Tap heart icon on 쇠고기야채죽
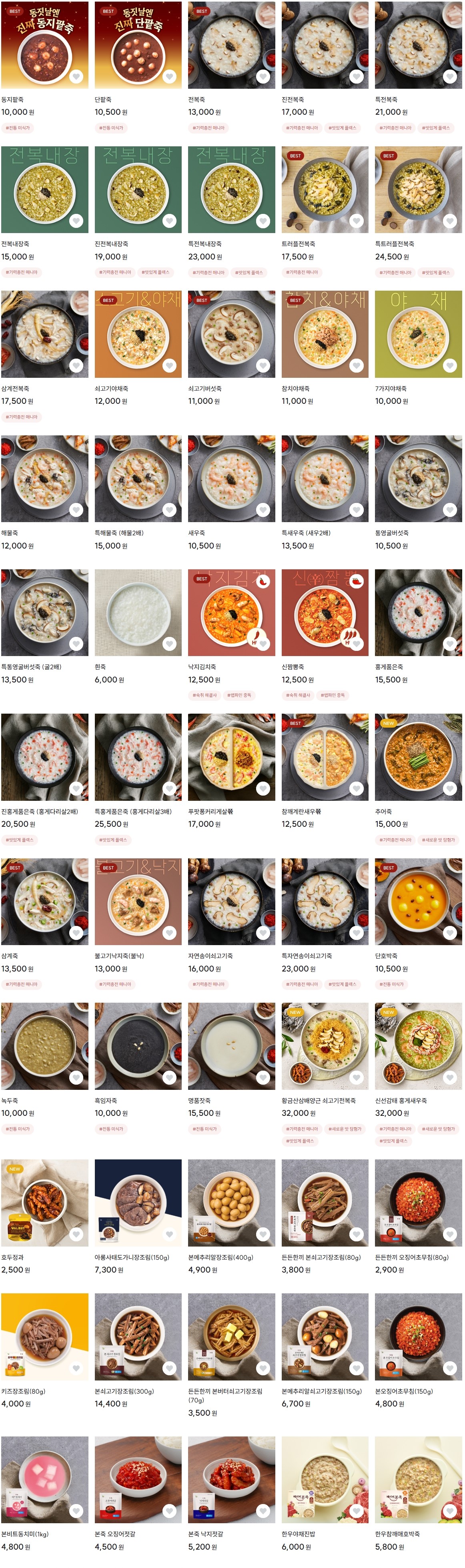The height and width of the screenshot is (1568, 465). (x=169, y=365)
